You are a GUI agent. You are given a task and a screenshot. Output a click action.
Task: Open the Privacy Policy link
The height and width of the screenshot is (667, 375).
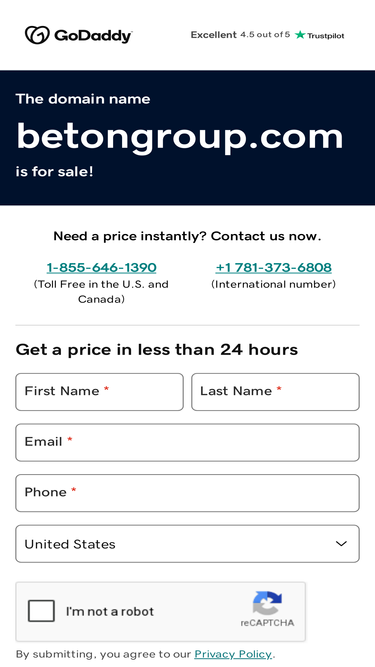click(x=233, y=654)
